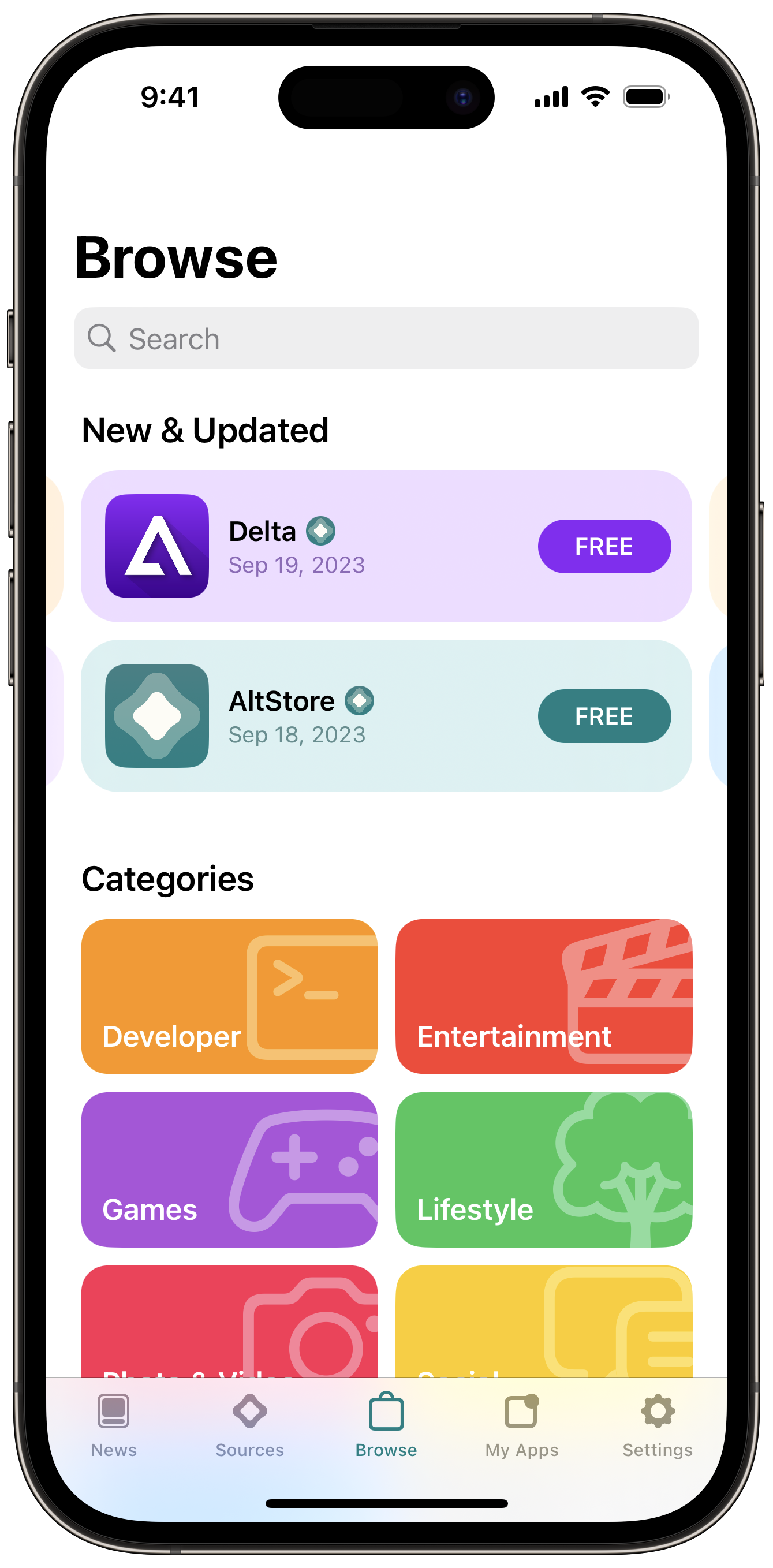
Task: Tap FREE to get AltStore
Action: pyautogui.click(x=604, y=716)
